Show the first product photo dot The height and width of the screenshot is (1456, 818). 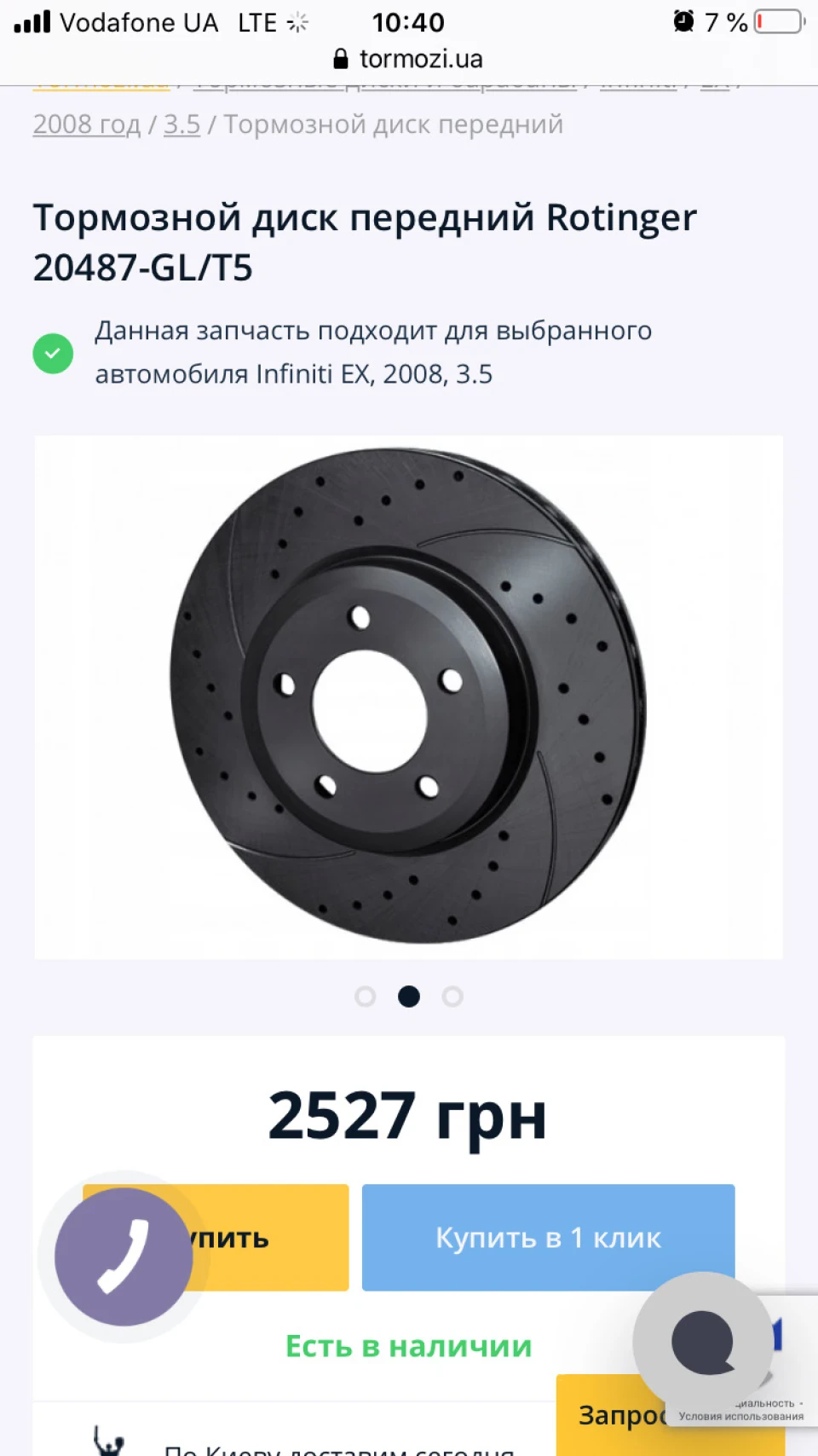coord(366,997)
